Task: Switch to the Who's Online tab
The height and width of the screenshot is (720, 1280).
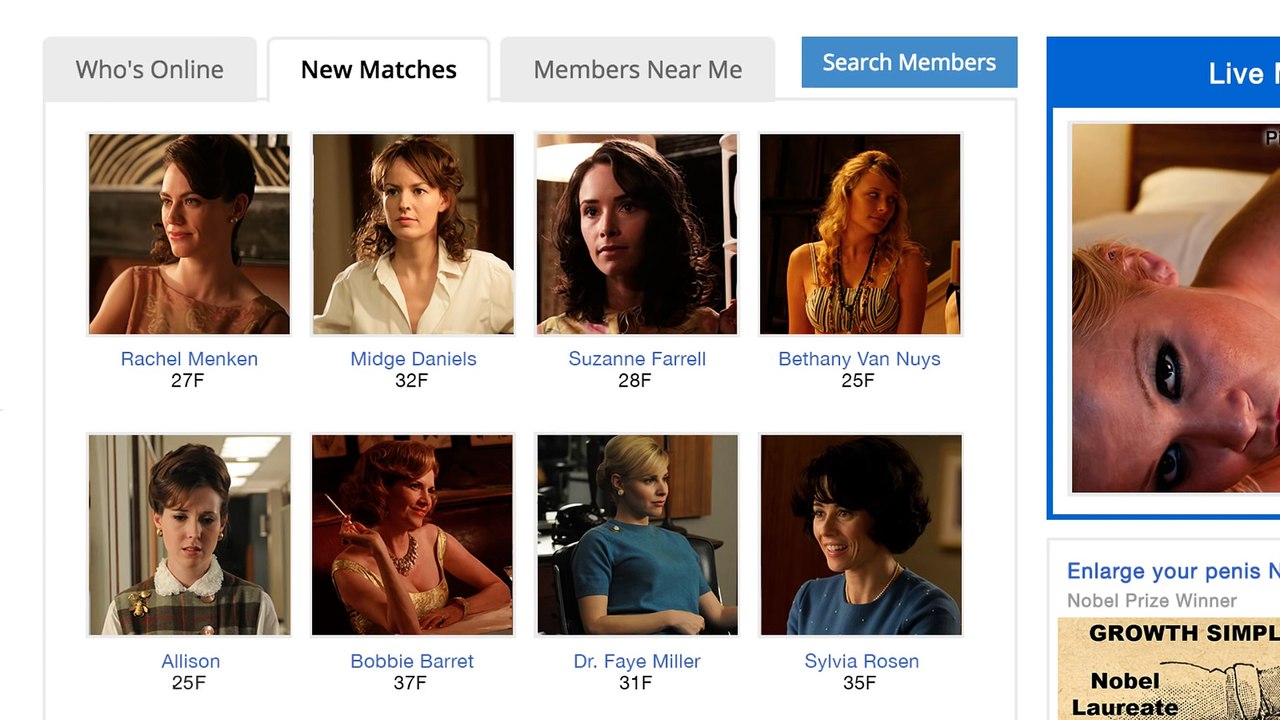Action: pyautogui.click(x=150, y=70)
